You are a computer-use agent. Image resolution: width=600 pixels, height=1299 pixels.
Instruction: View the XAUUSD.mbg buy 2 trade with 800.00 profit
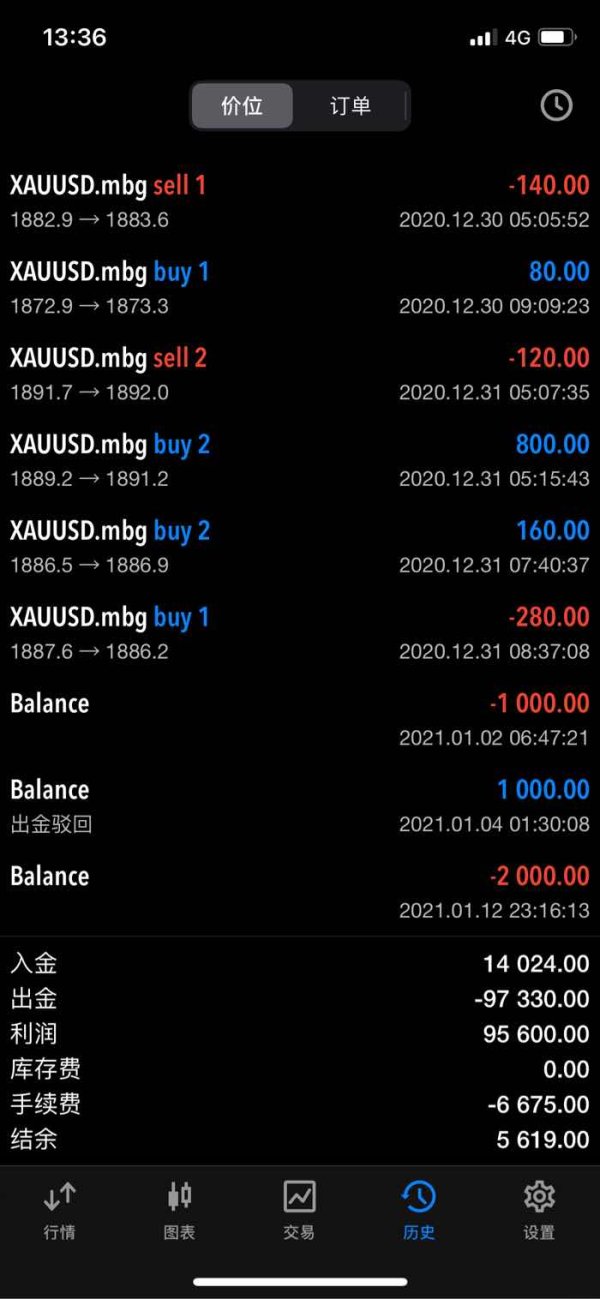click(x=300, y=460)
